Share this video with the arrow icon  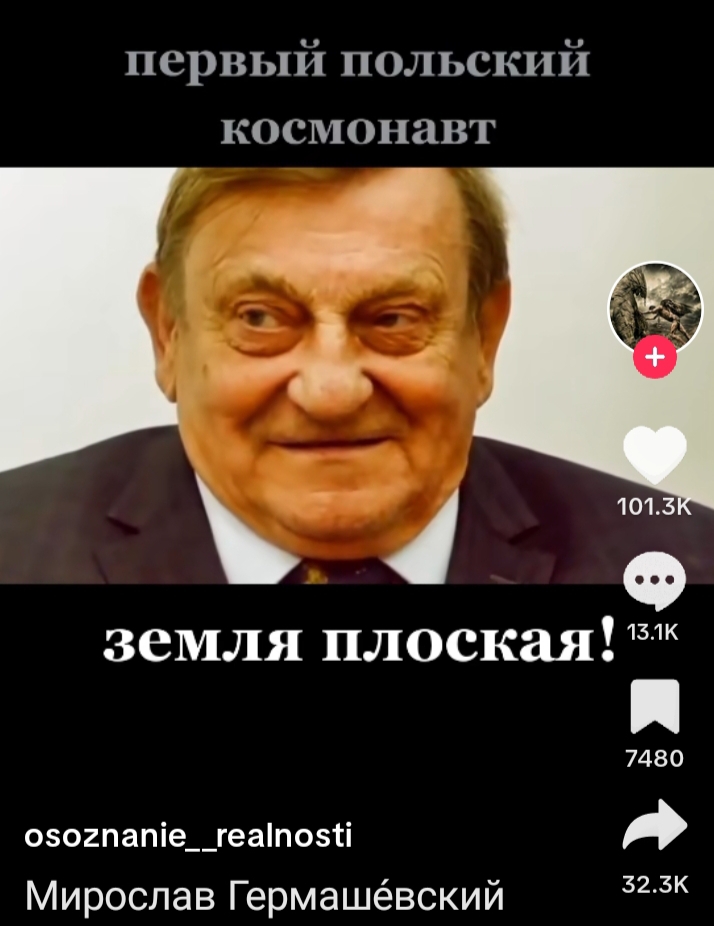[655, 829]
